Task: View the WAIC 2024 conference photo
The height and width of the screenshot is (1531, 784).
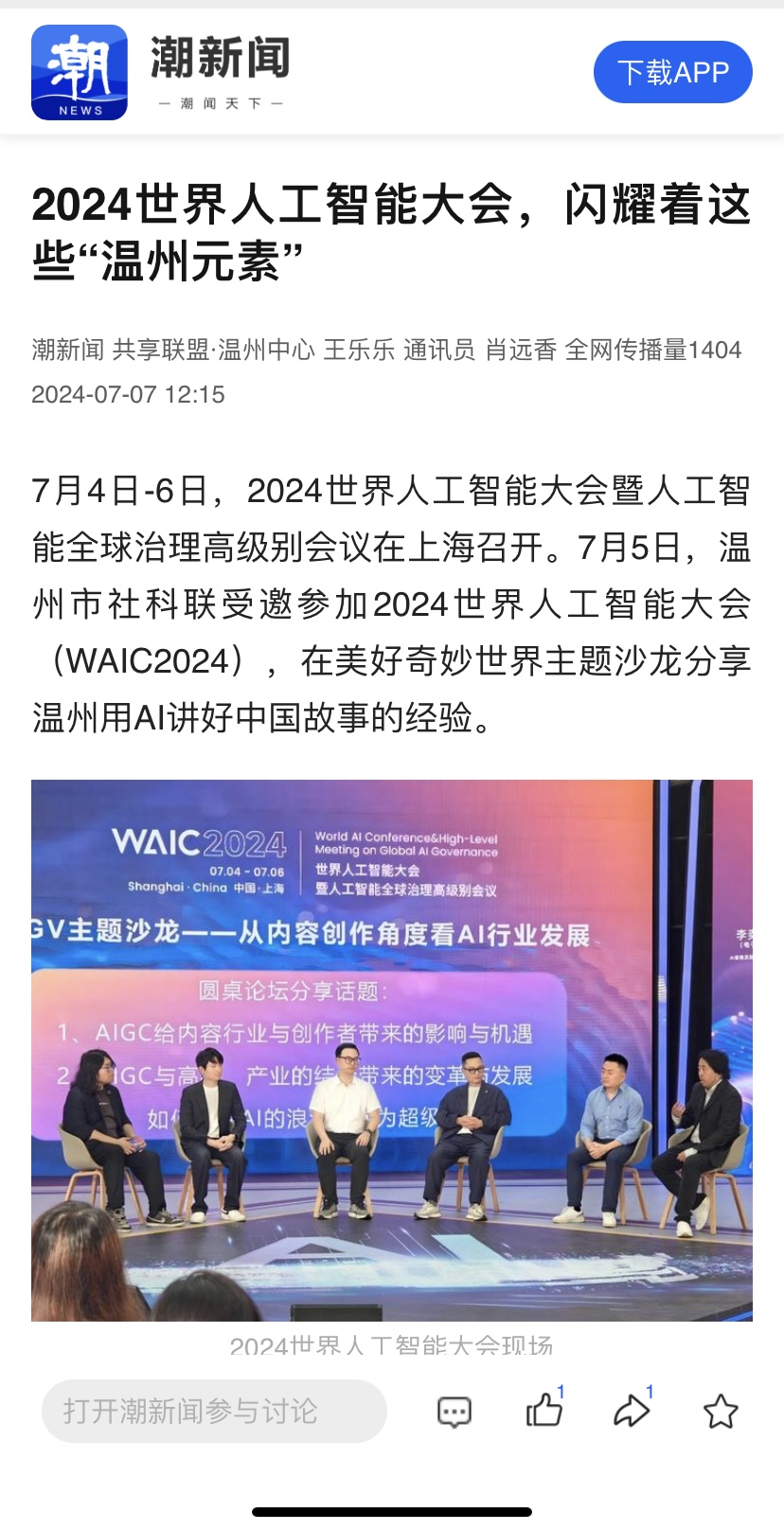Action: [392, 1050]
